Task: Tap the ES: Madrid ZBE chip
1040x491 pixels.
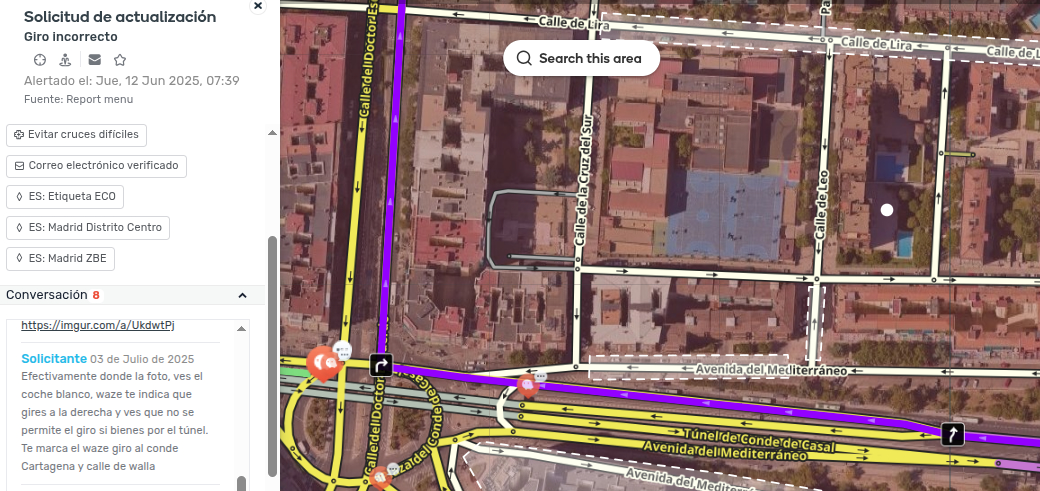Action: [x=60, y=259]
